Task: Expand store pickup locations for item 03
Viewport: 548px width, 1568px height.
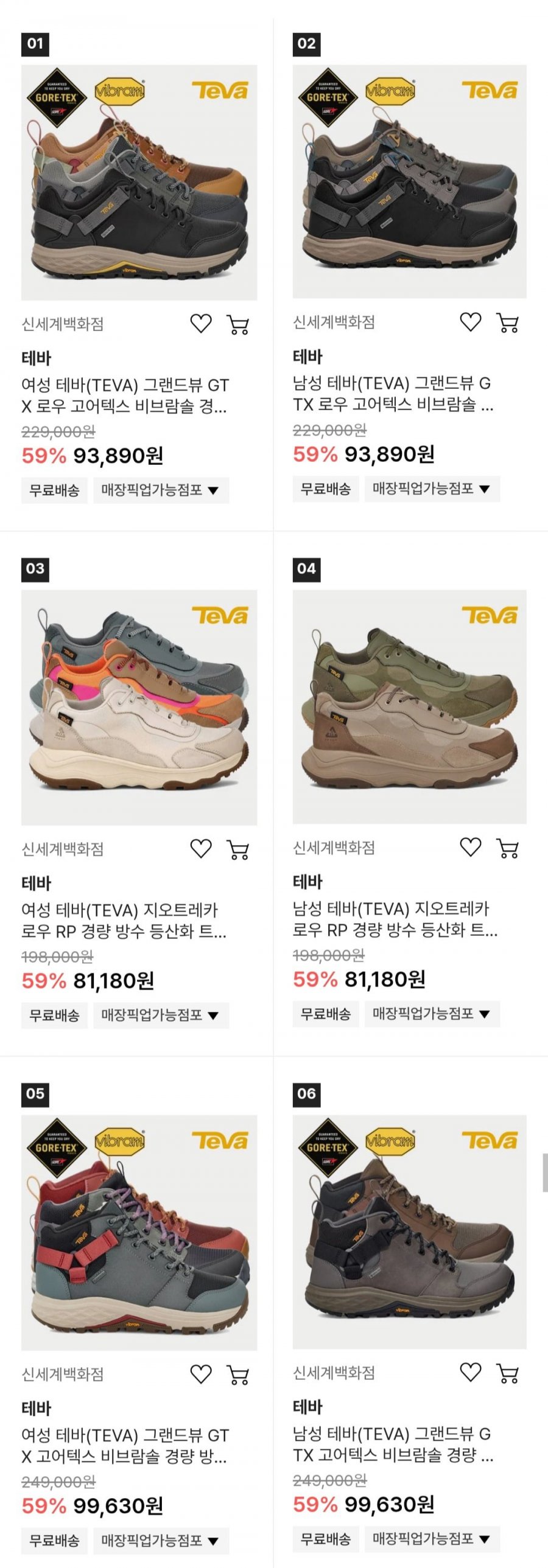Action: pyautogui.click(x=161, y=1015)
